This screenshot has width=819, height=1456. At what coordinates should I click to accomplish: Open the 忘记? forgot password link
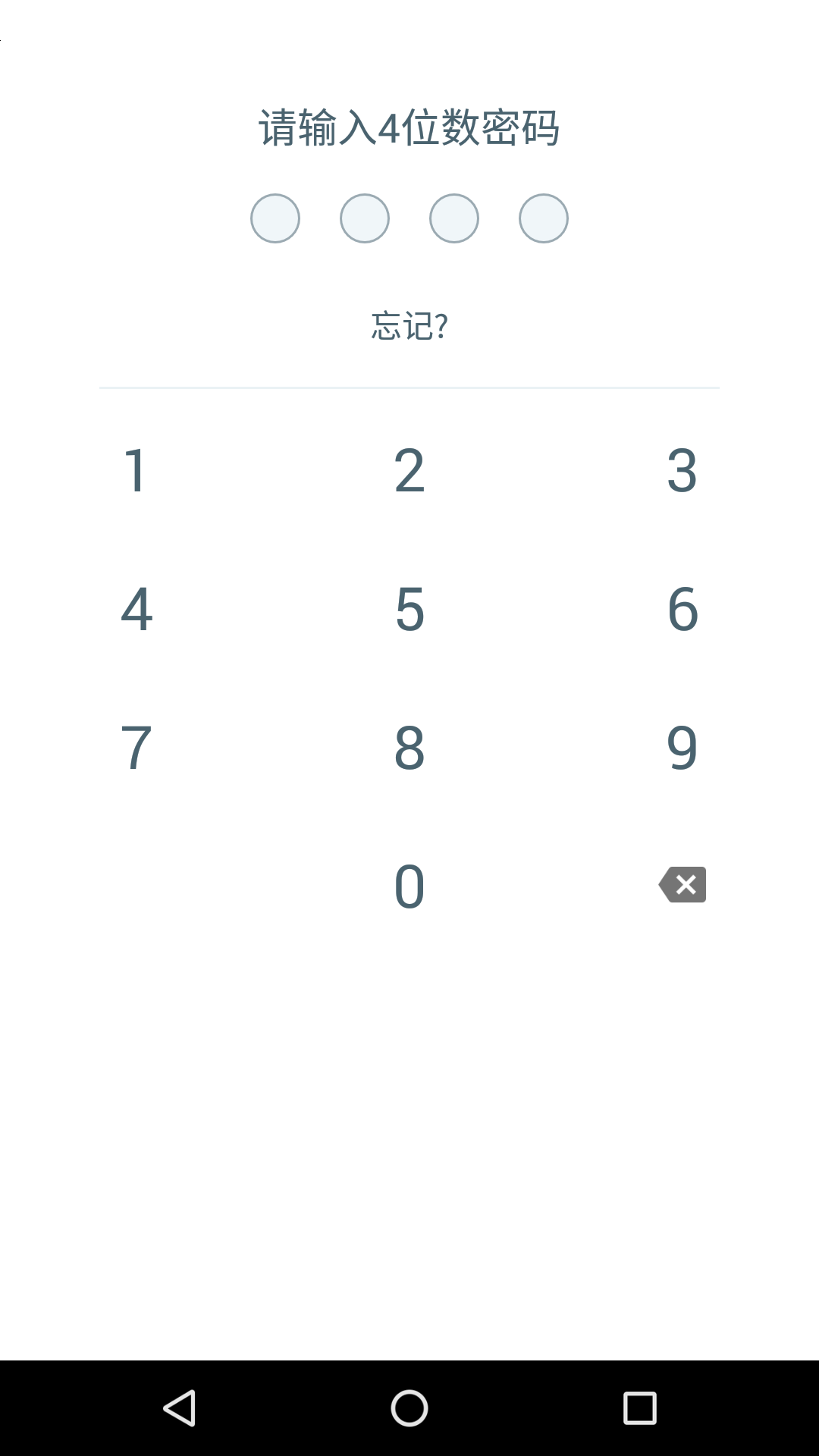pos(409,326)
